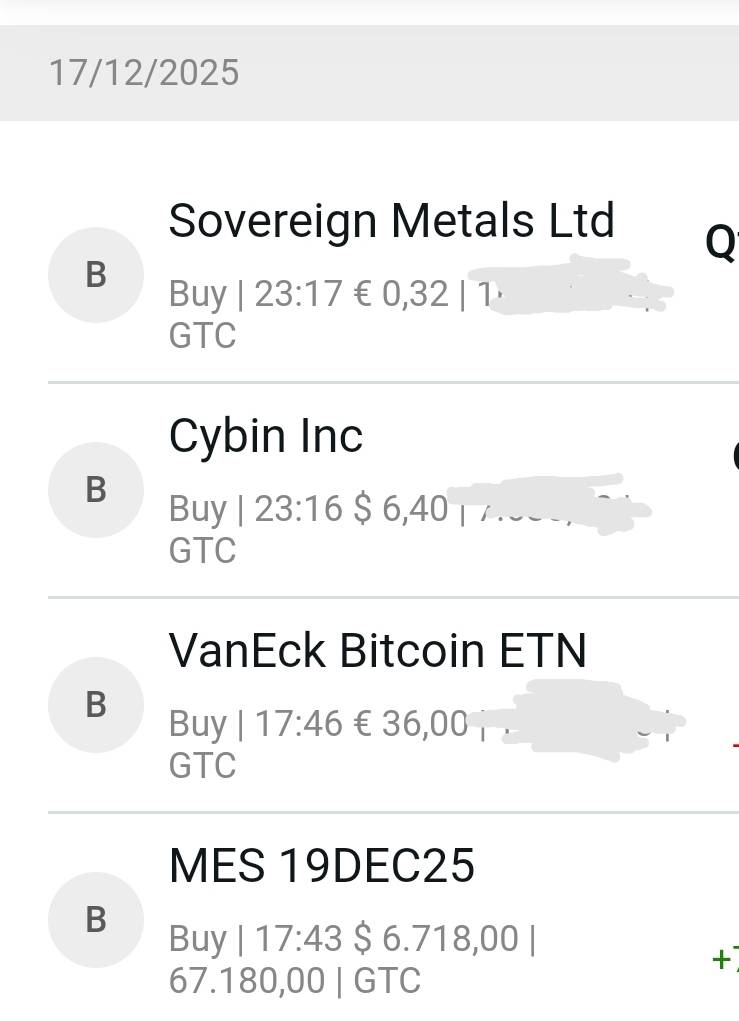
Task: Show details for the MES 19DEC25 order
Action: coord(321,866)
